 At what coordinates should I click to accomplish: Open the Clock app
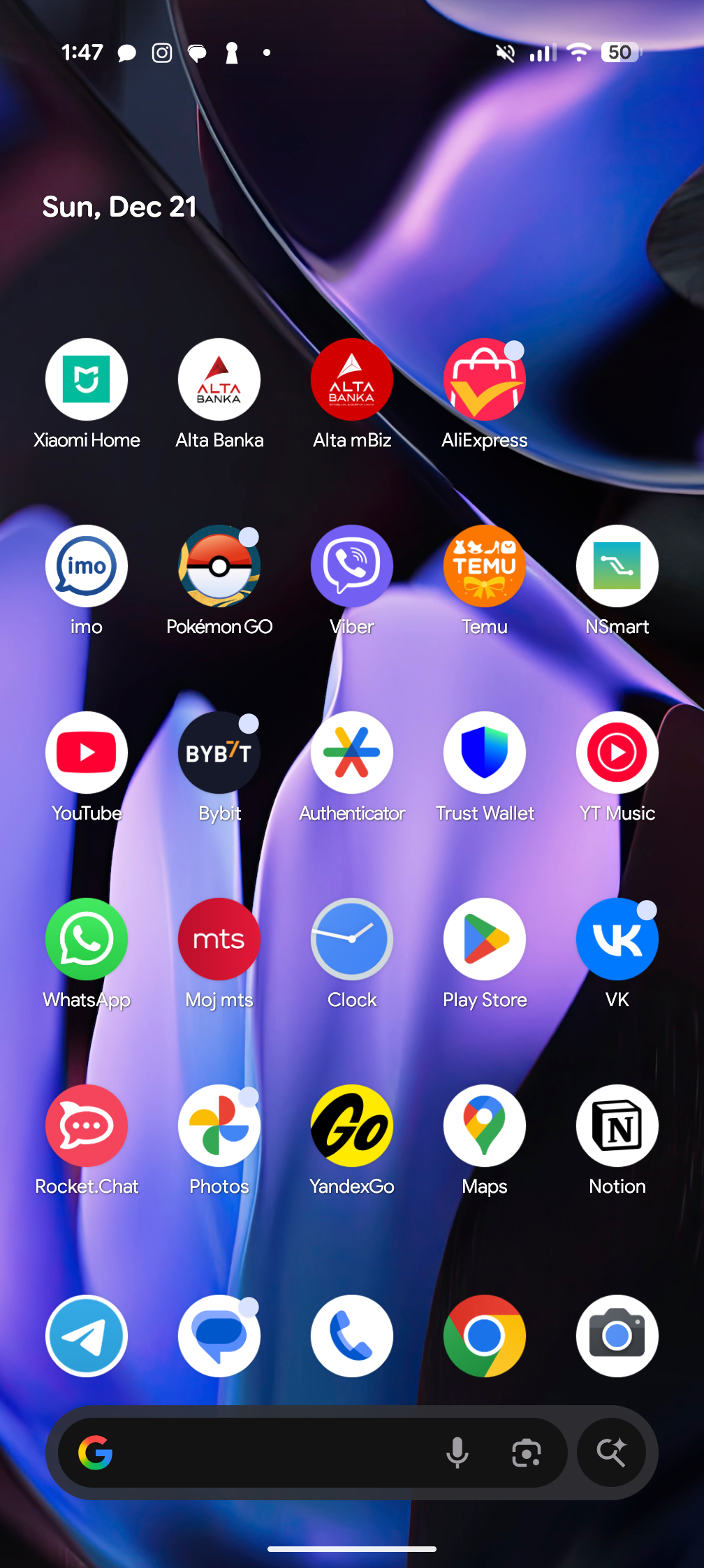pyautogui.click(x=352, y=939)
